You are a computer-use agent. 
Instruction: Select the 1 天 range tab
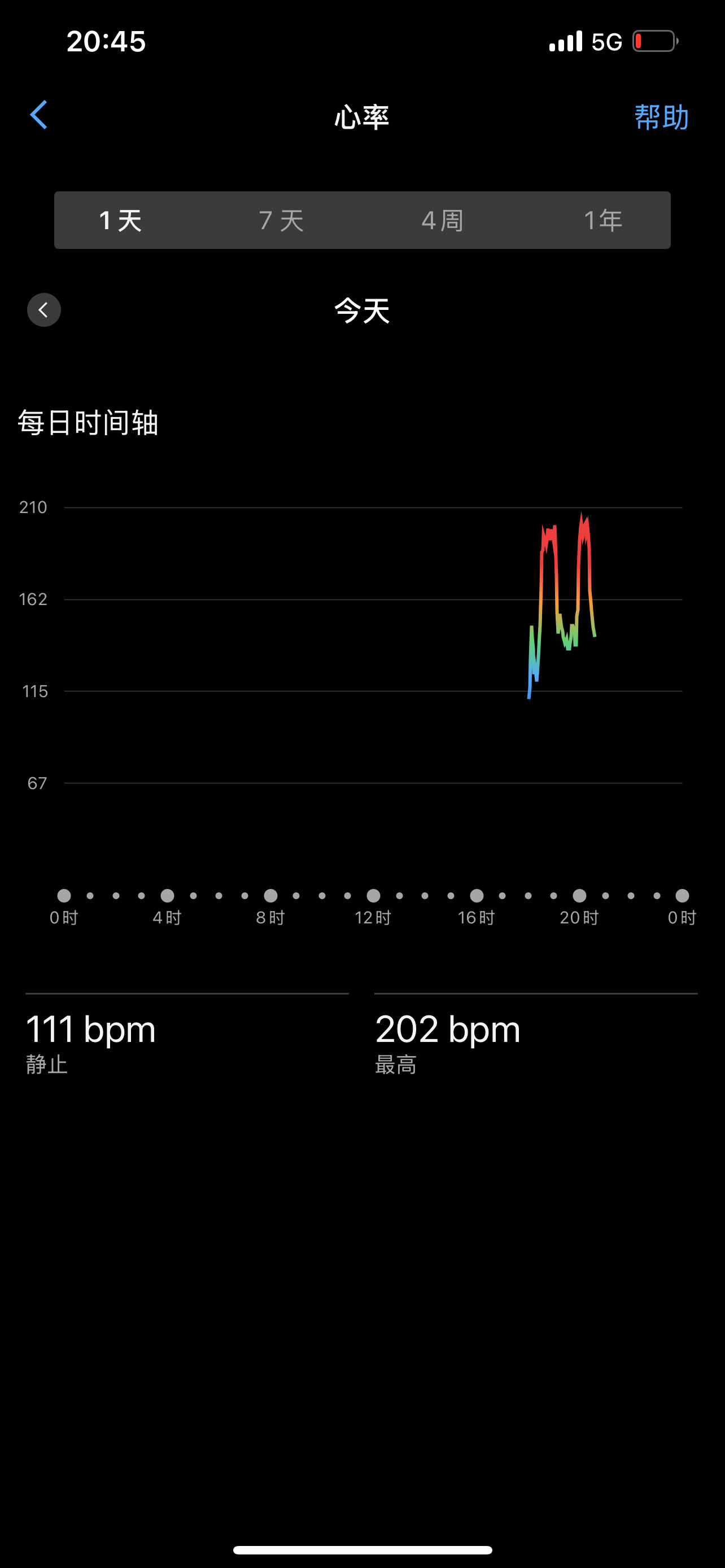[x=120, y=220]
